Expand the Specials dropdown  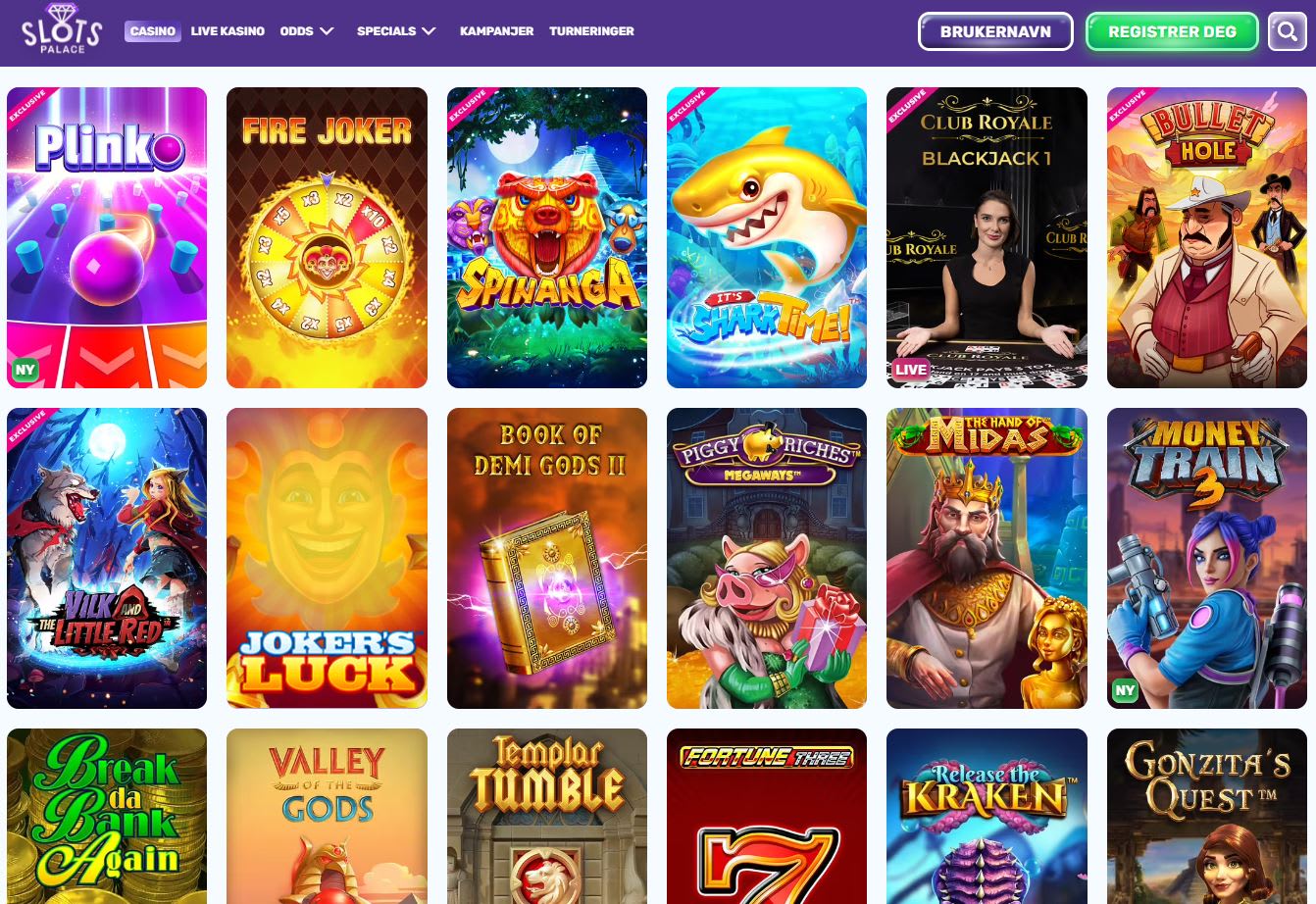click(x=396, y=31)
